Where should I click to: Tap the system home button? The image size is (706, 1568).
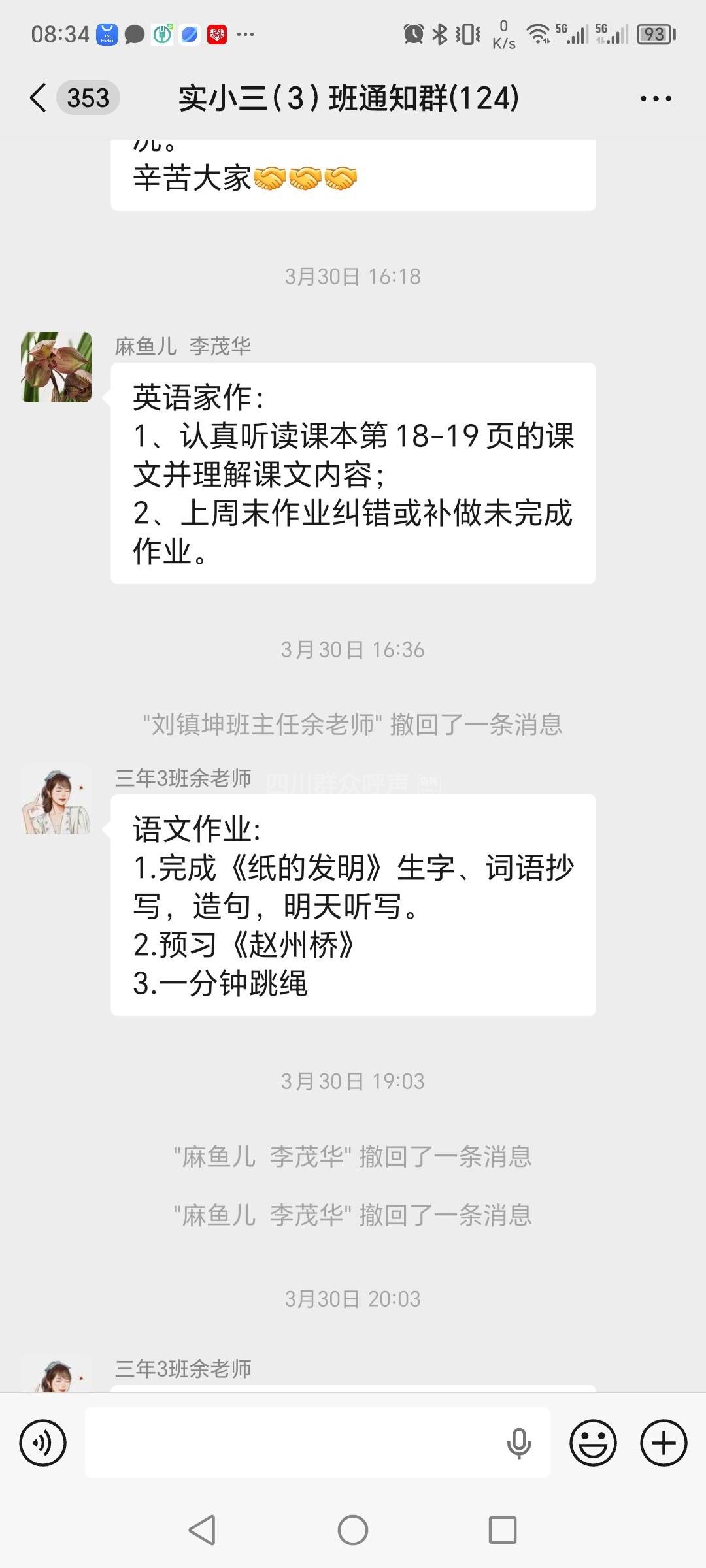[353, 1530]
